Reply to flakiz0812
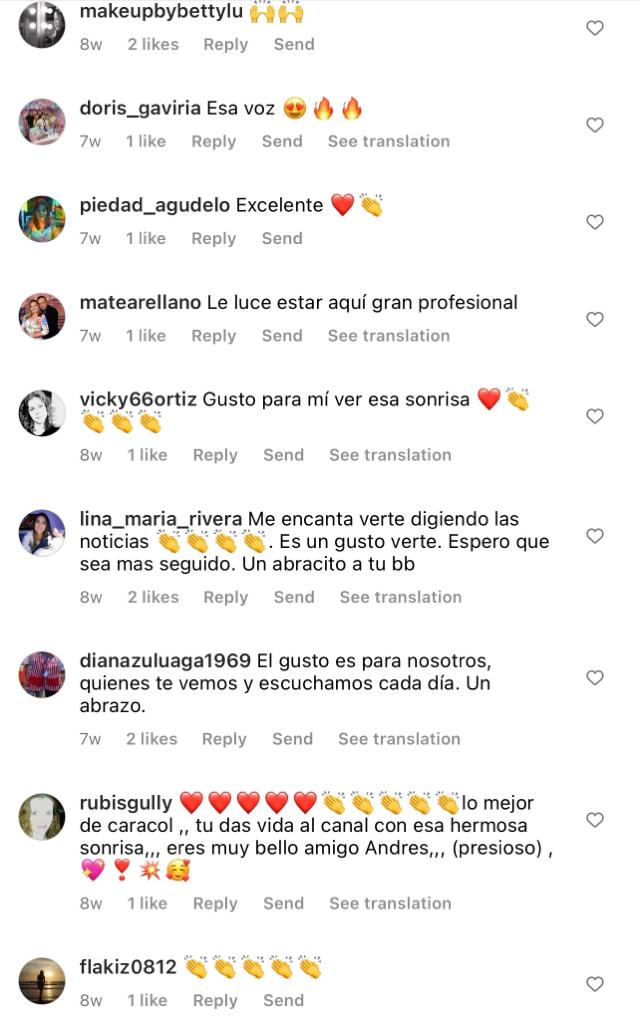Image resolution: width=640 pixels, height=1024 pixels. click(214, 1000)
